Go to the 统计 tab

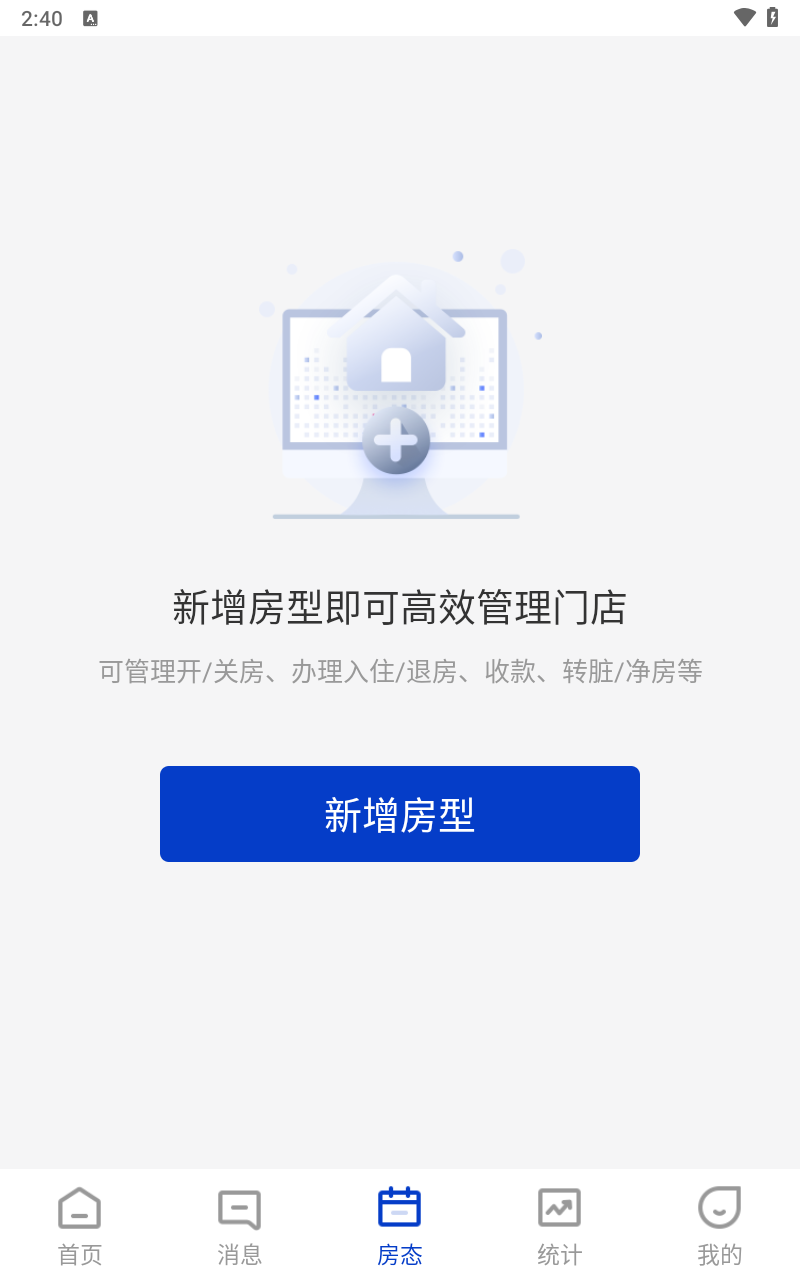[x=560, y=1225]
